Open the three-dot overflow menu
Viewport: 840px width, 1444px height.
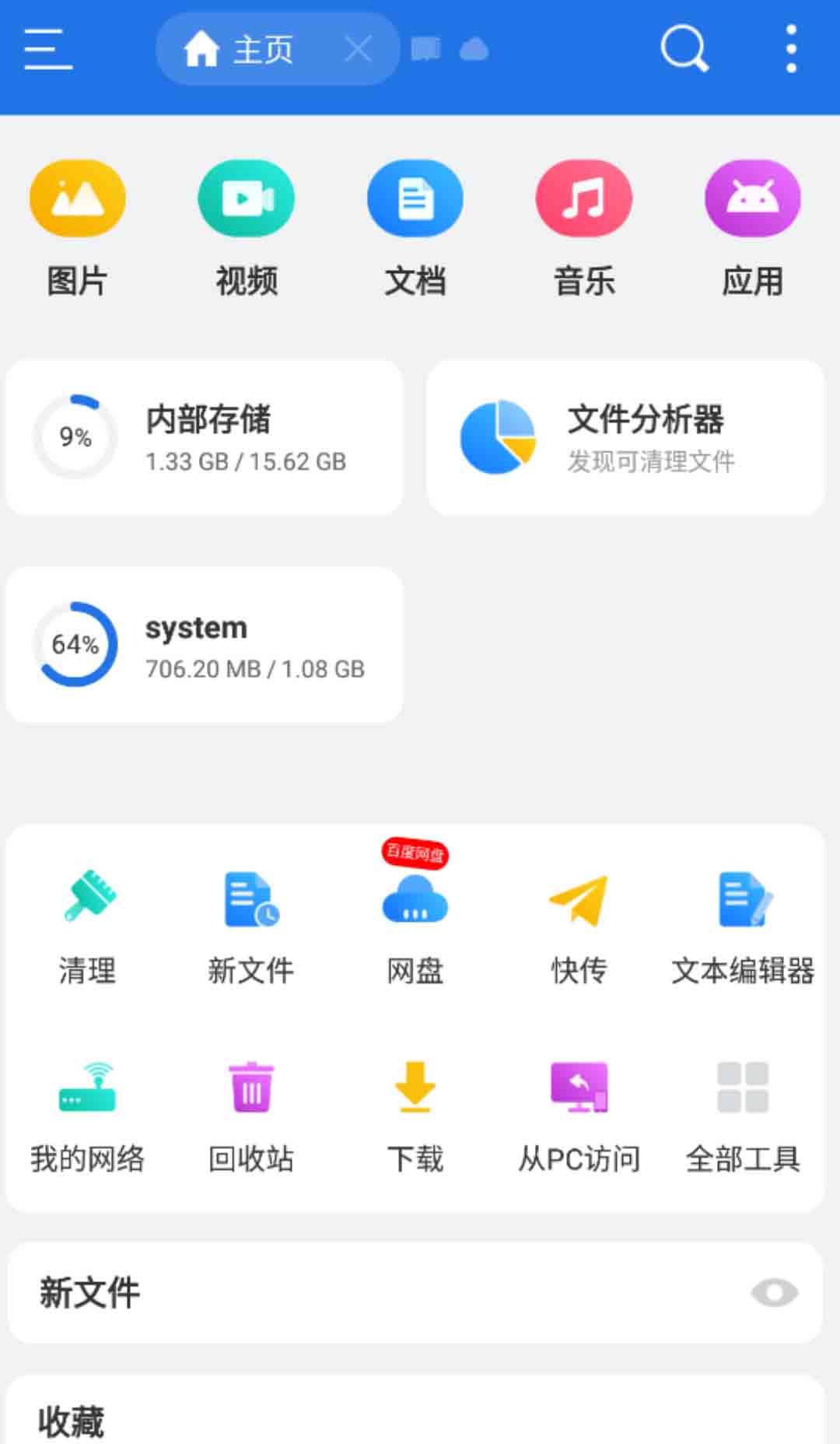tap(792, 48)
